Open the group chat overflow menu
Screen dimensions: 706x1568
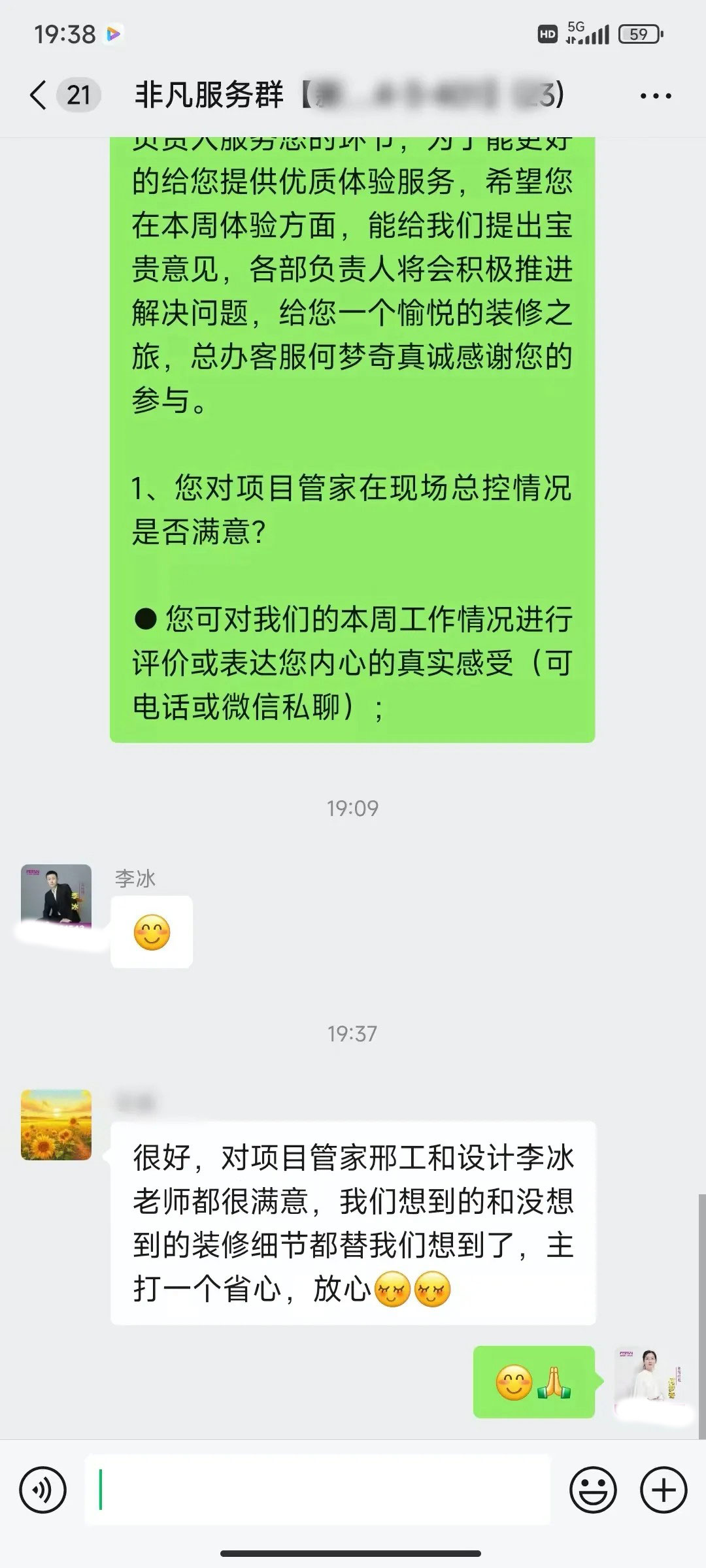tap(655, 96)
